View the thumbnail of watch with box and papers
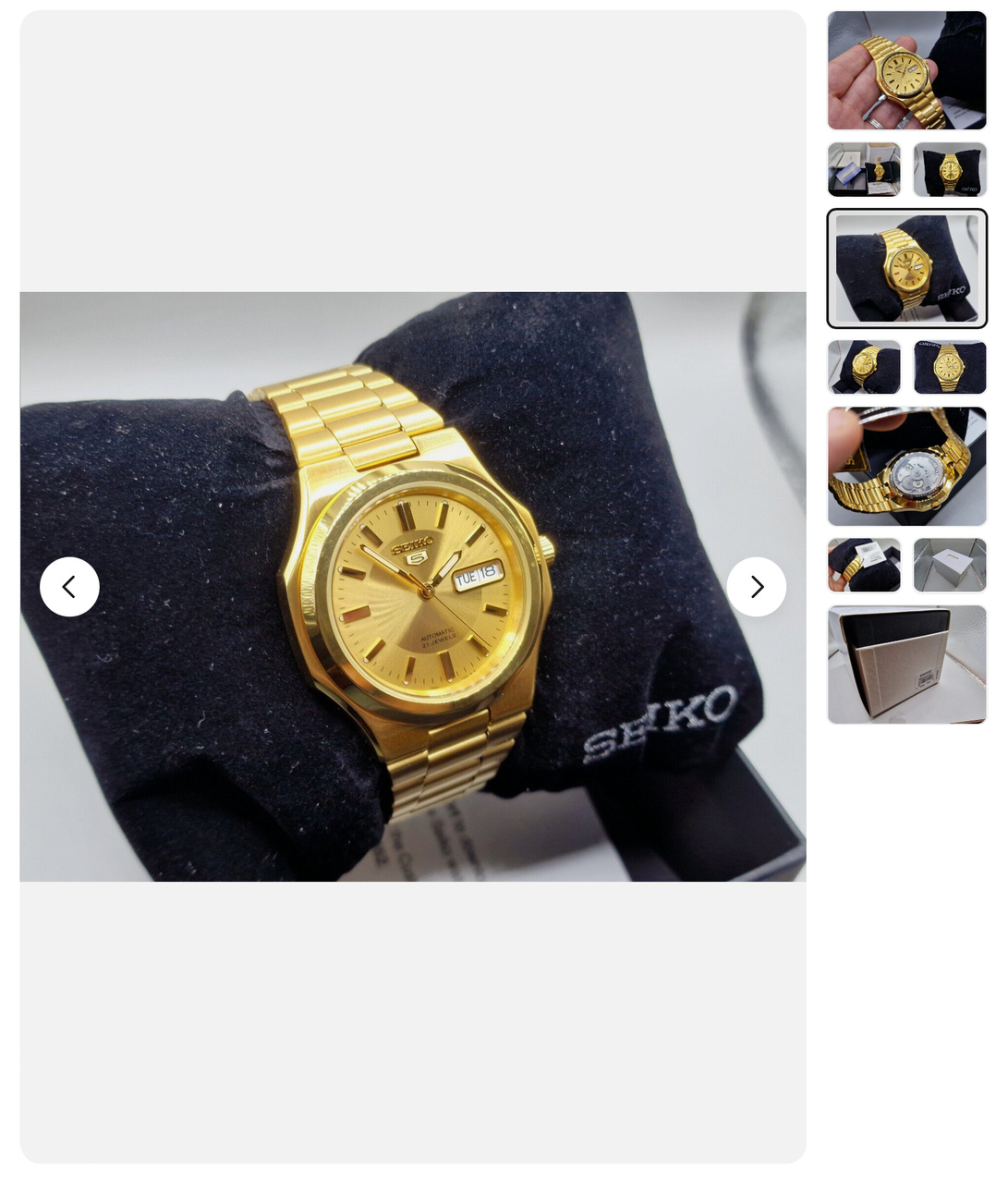1008x1183 pixels. click(x=864, y=169)
